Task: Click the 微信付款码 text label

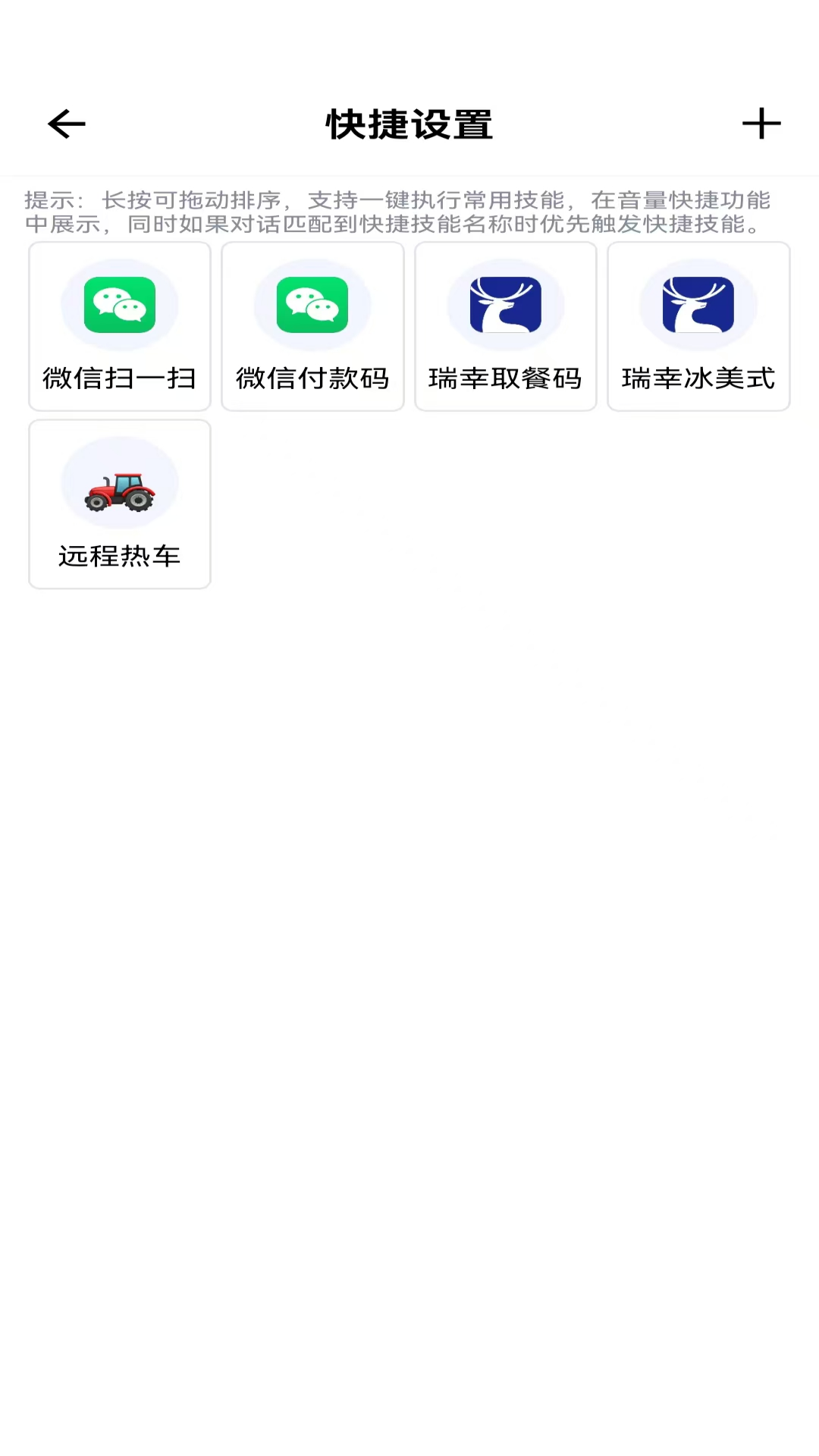Action: pos(312,378)
